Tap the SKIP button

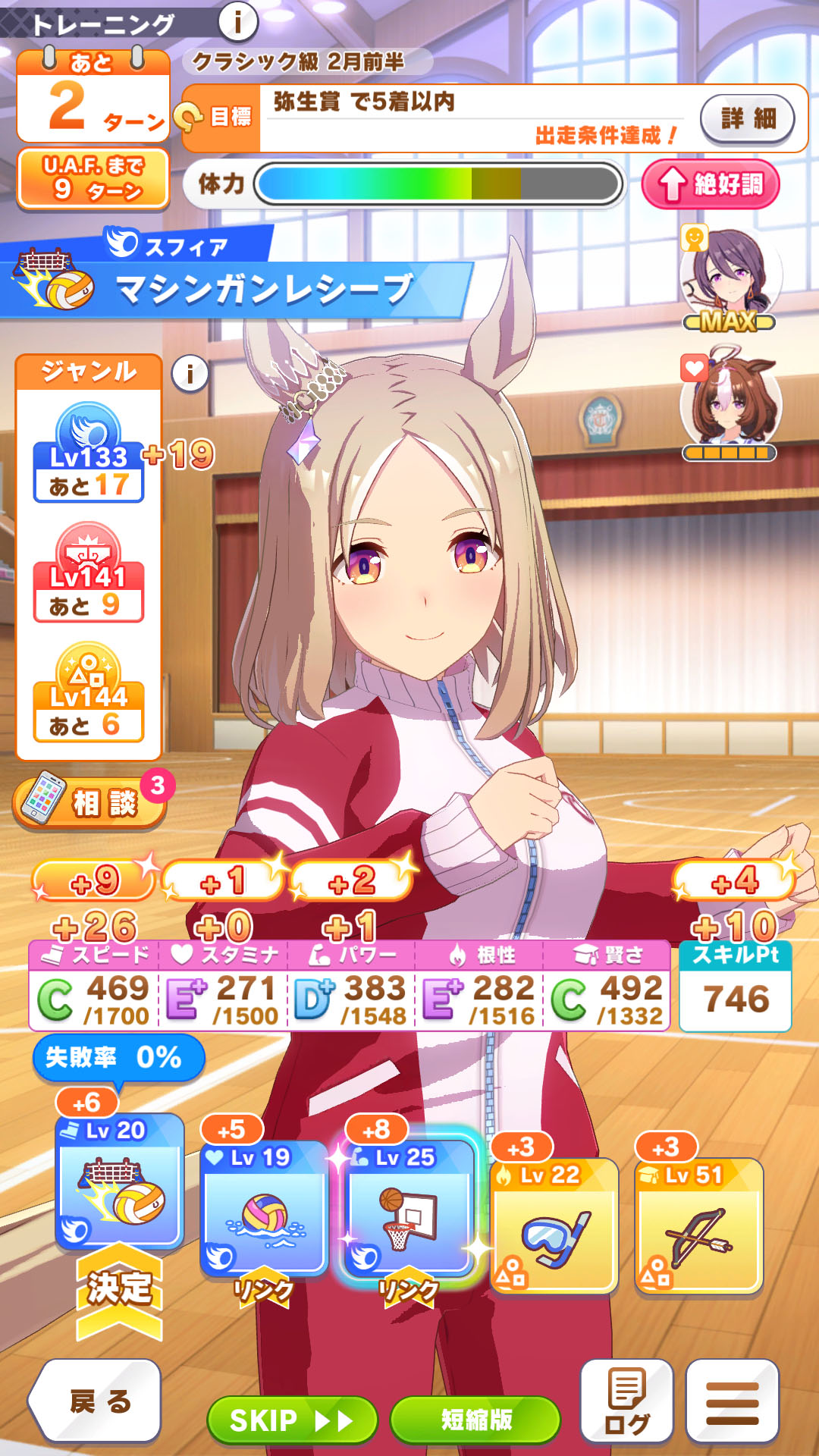click(291, 1420)
